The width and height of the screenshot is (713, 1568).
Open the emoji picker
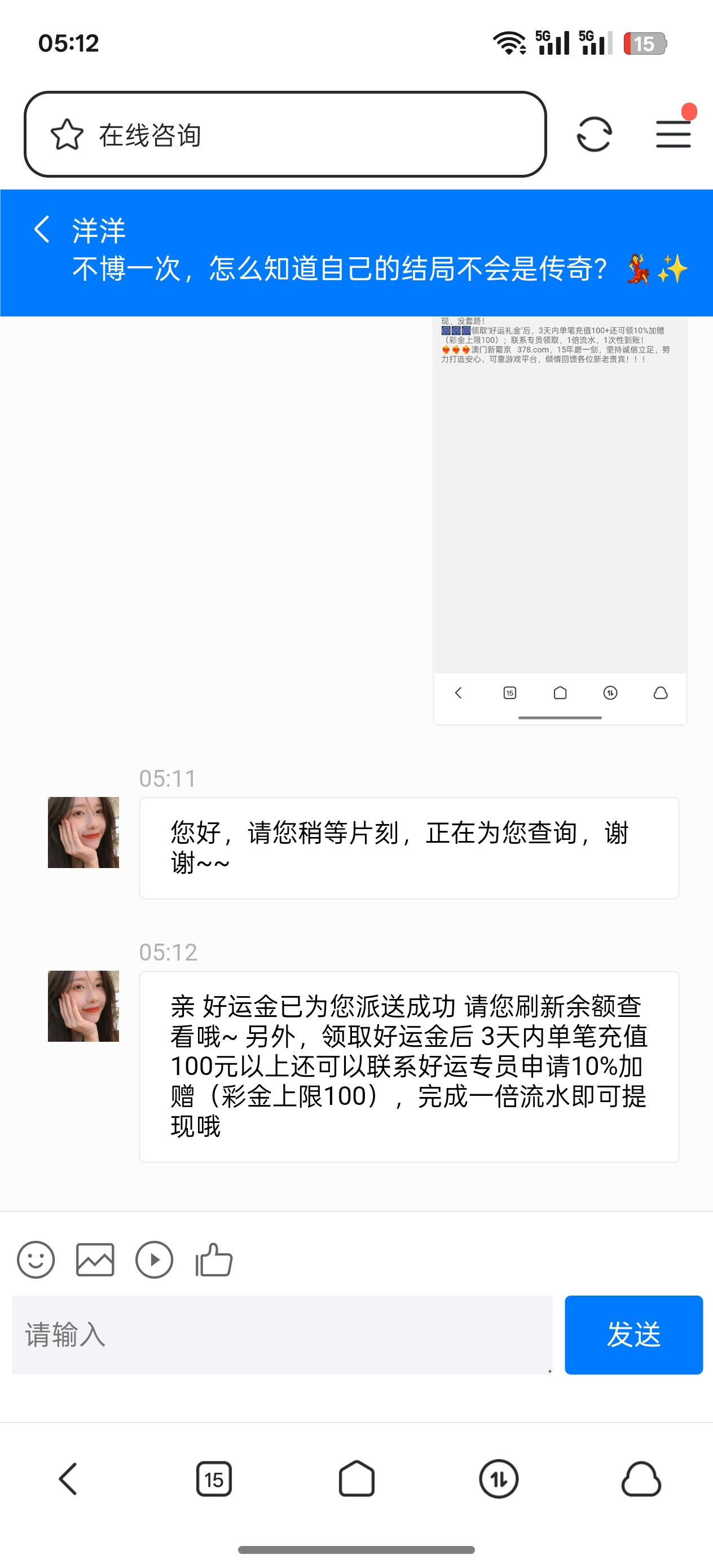[36, 1259]
